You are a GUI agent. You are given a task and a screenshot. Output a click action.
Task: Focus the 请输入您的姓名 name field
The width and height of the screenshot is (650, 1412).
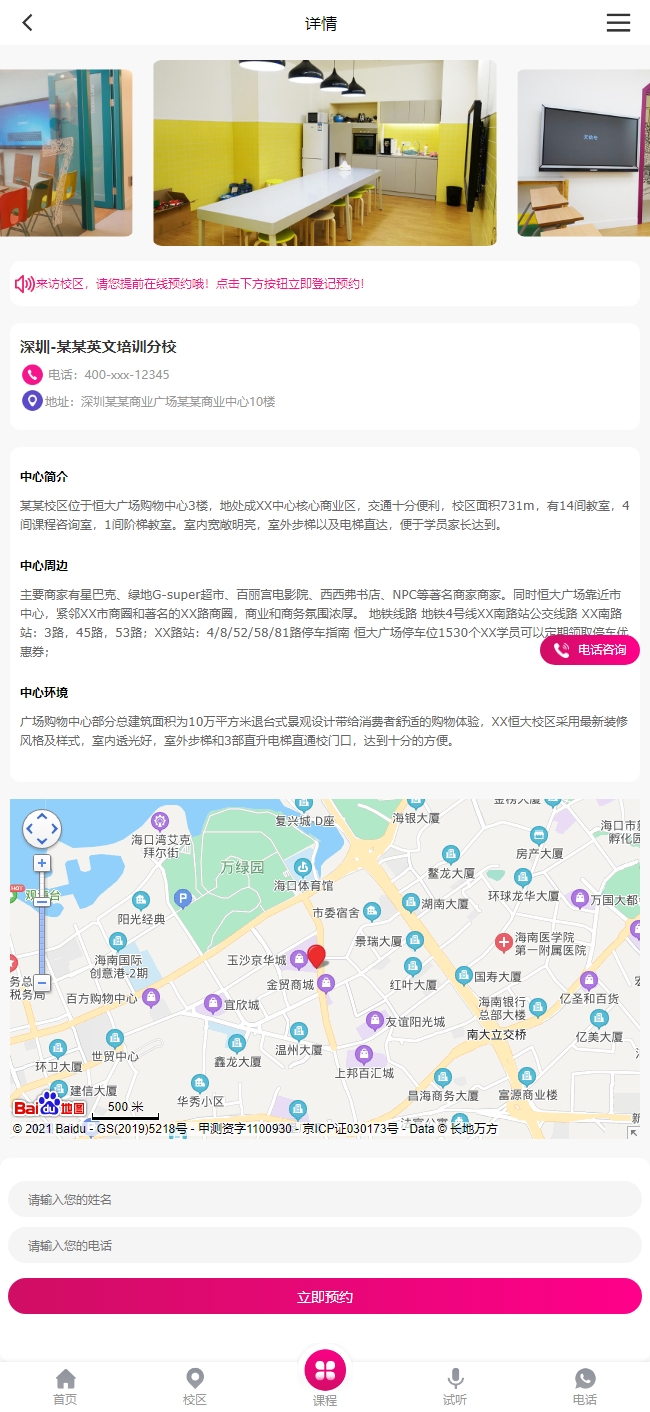325,1199
